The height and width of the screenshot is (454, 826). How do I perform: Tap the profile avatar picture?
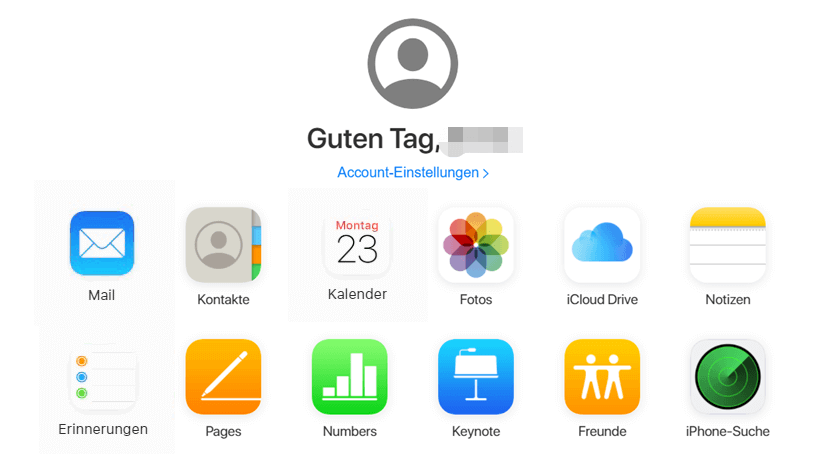coord(413,64)
